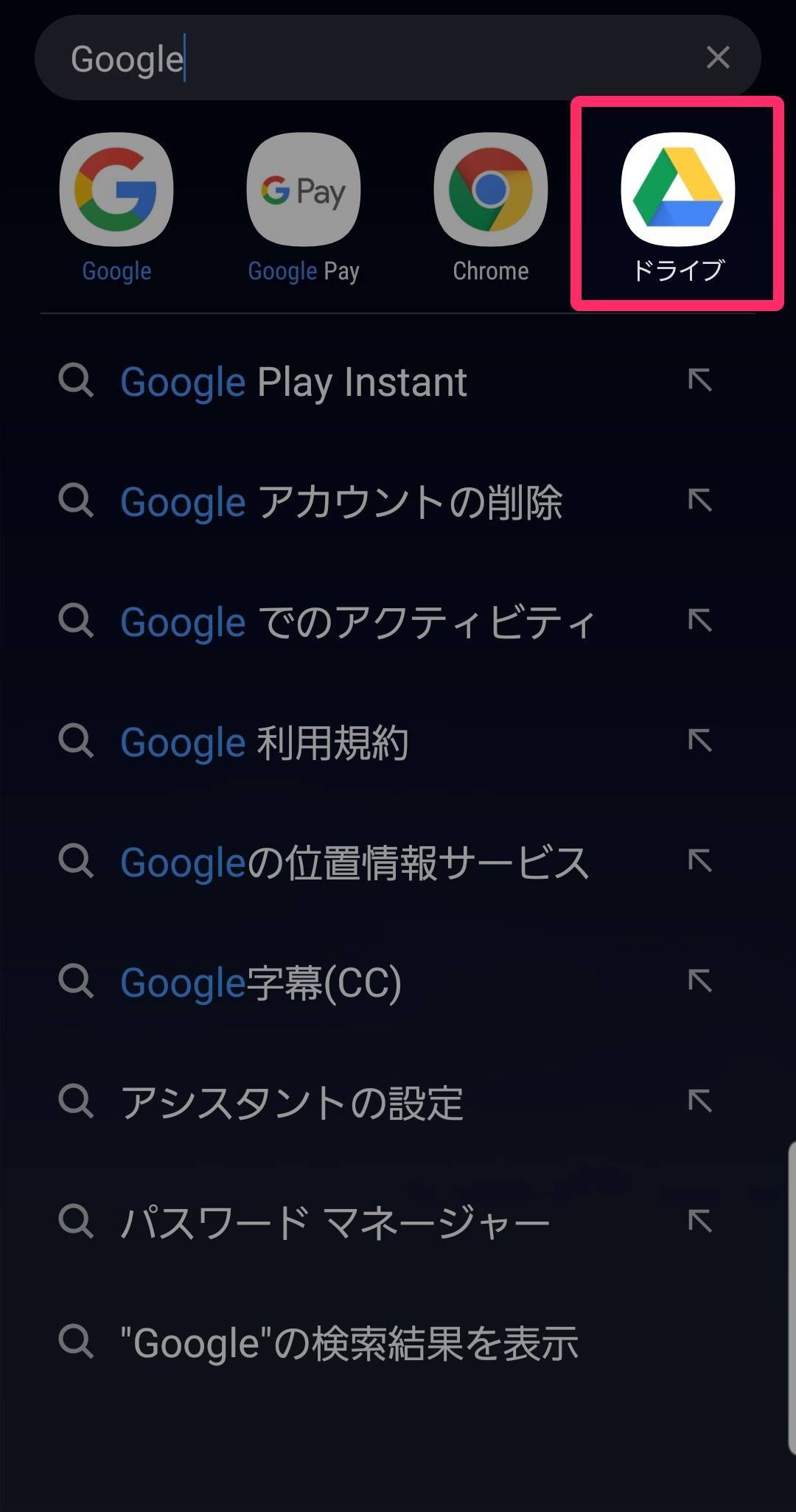Select the "Googleの位置情報サービス" suggestion
The height and width of the screenshot is (1512, 796).
tap(354, 863)
